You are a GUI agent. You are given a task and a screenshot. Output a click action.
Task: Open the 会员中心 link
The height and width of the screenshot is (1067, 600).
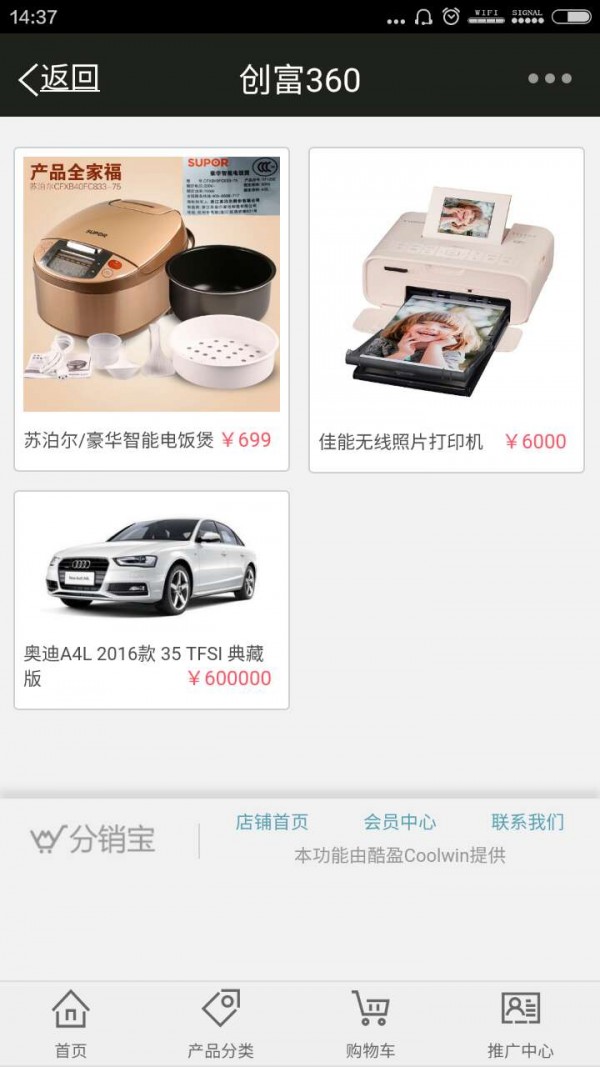pos(400,822)
